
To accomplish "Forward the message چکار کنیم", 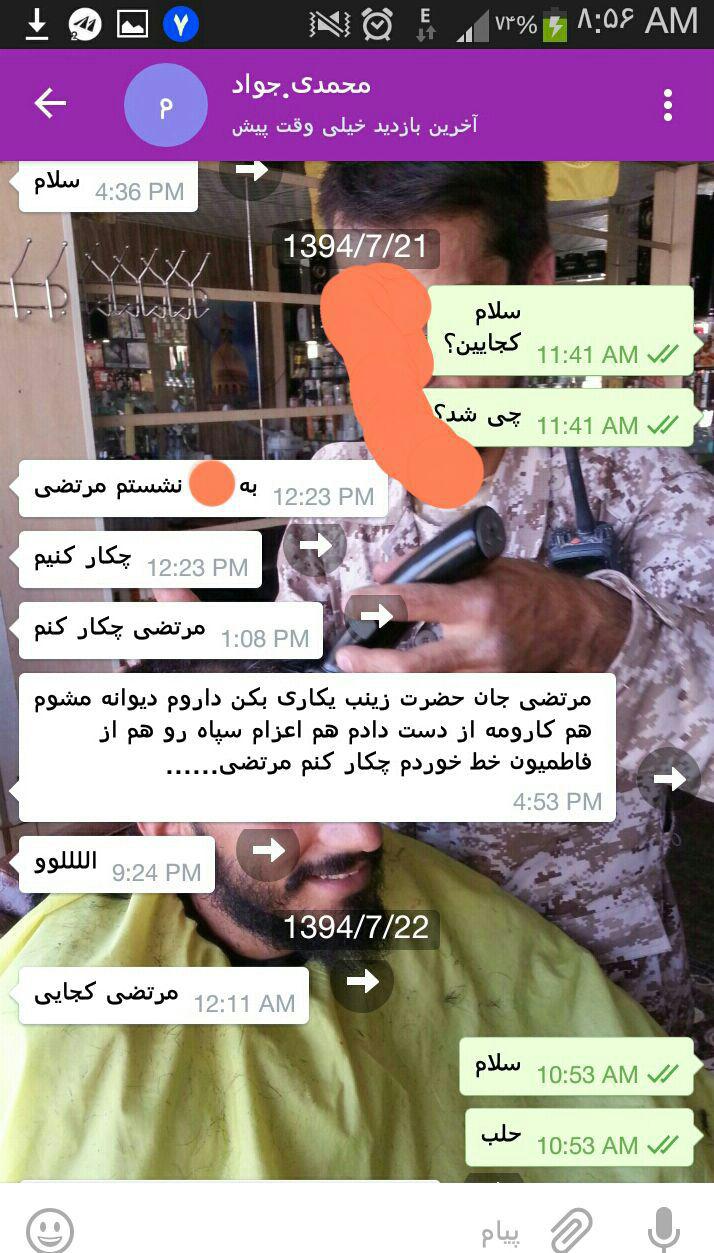I will (x=314, y=545).
